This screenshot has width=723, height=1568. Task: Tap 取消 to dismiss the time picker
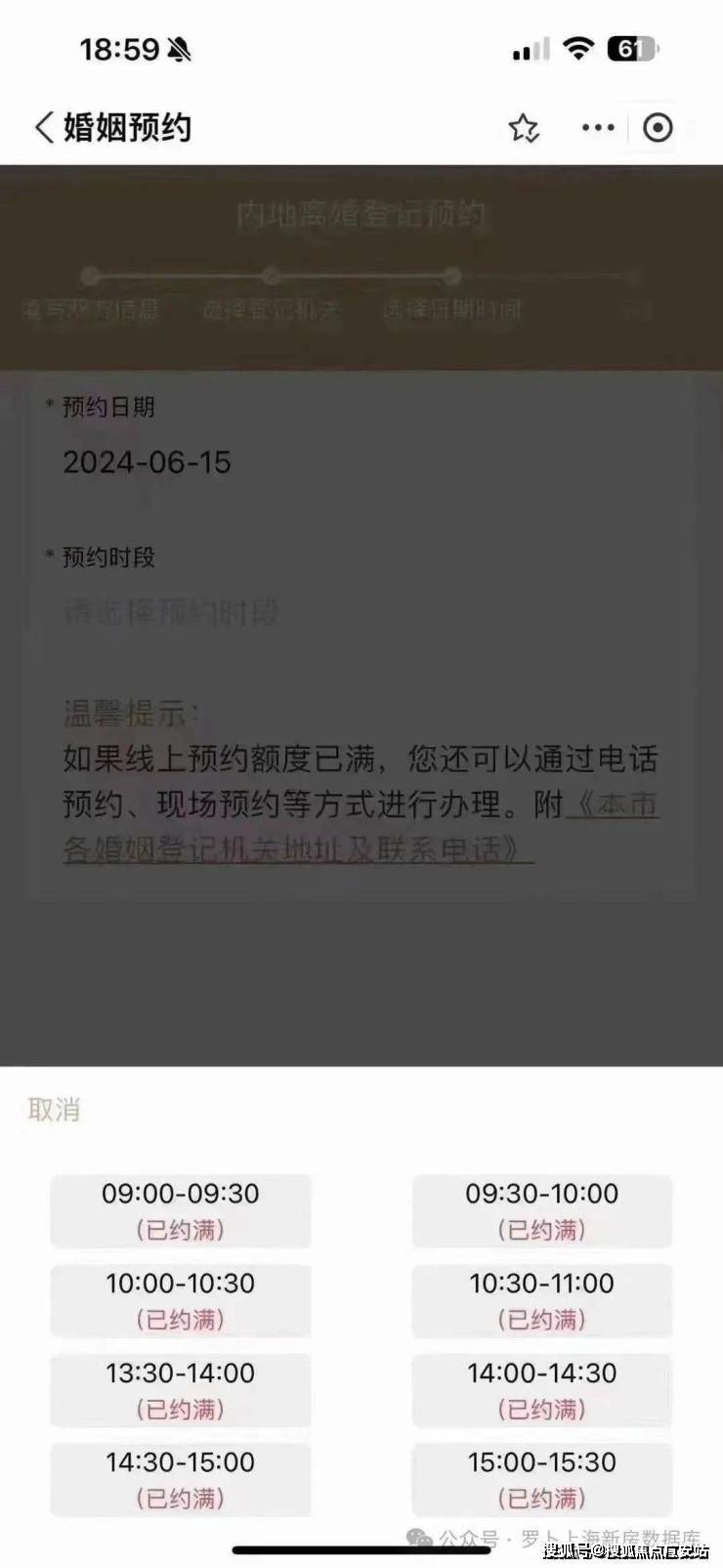[54, 1110]
